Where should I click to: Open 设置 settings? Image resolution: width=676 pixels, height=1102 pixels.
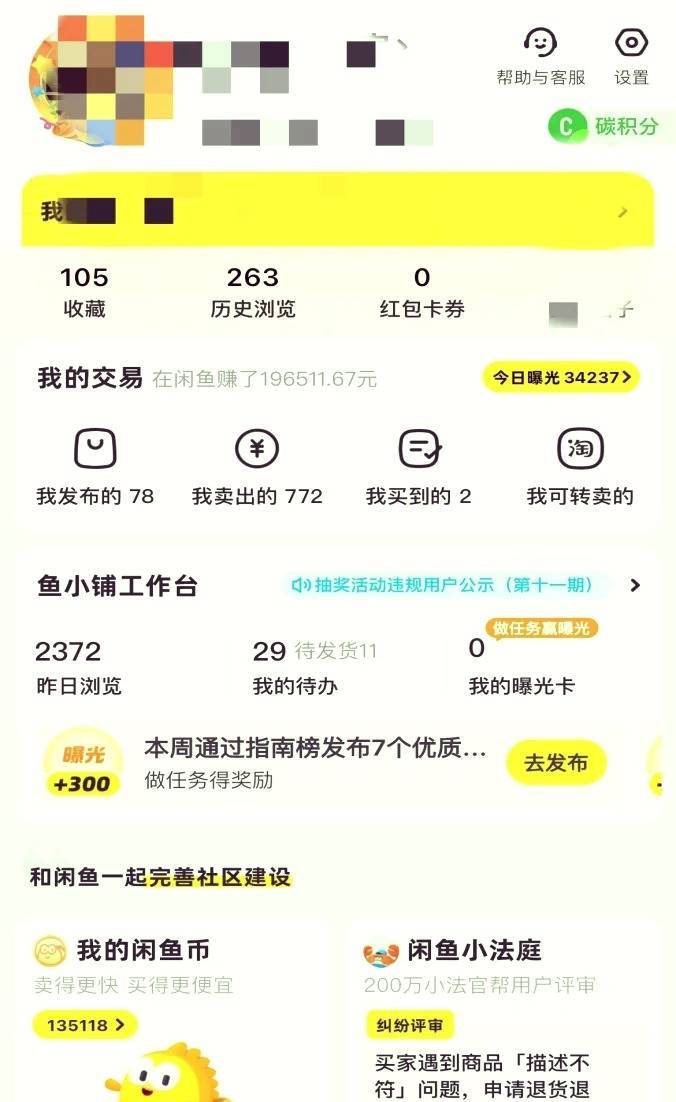coord(631,55)
